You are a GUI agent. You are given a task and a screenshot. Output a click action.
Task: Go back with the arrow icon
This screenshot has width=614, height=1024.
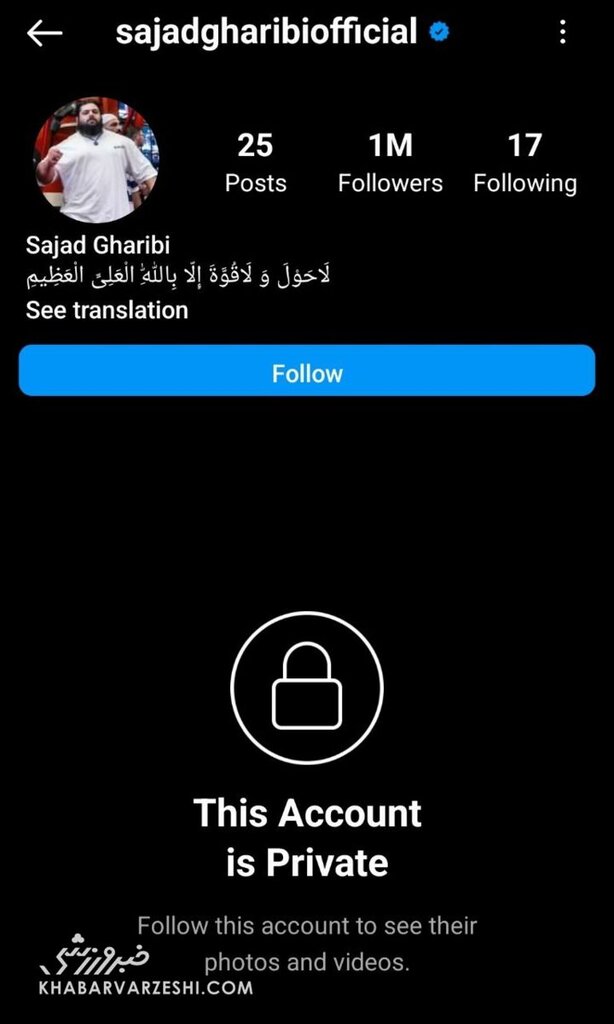coord(44,33)
